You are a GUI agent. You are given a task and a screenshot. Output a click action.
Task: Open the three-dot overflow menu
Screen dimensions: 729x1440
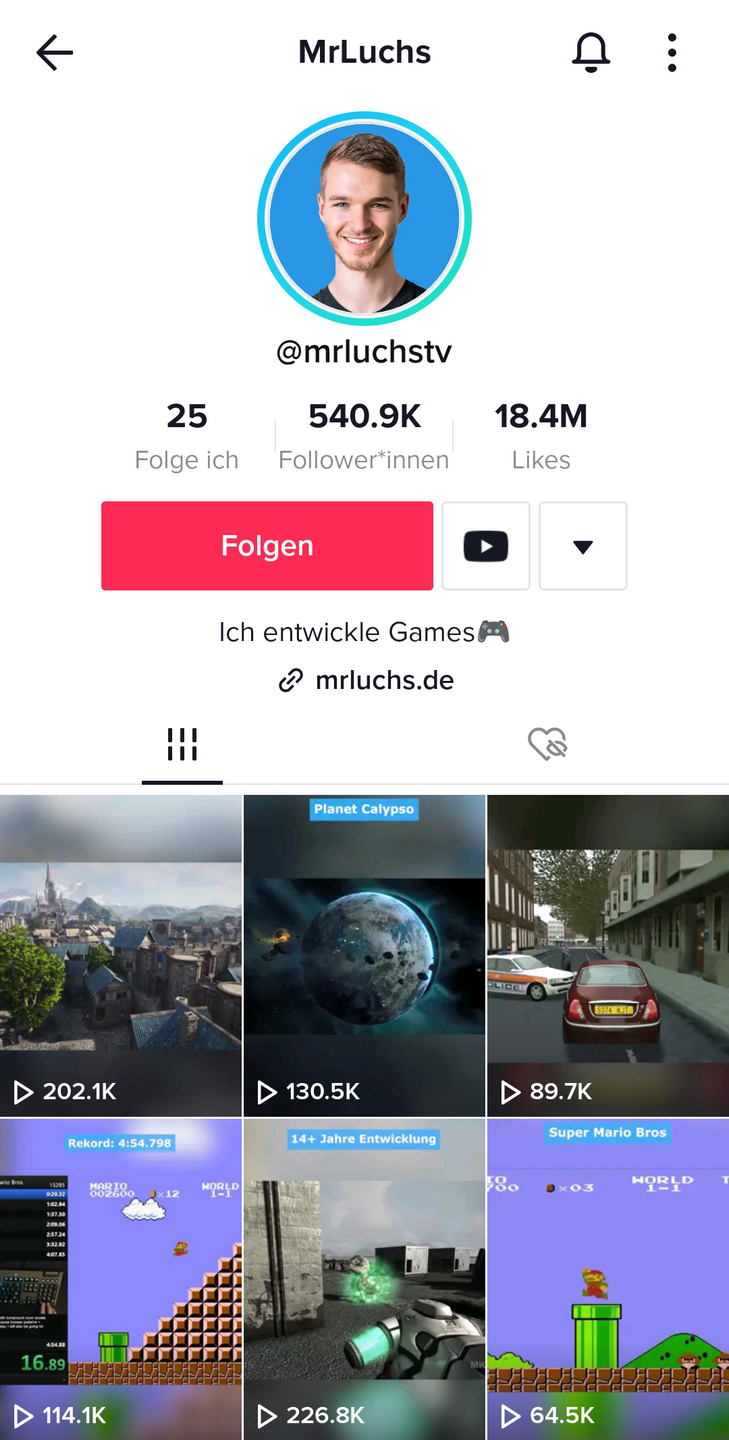(672, 53)
